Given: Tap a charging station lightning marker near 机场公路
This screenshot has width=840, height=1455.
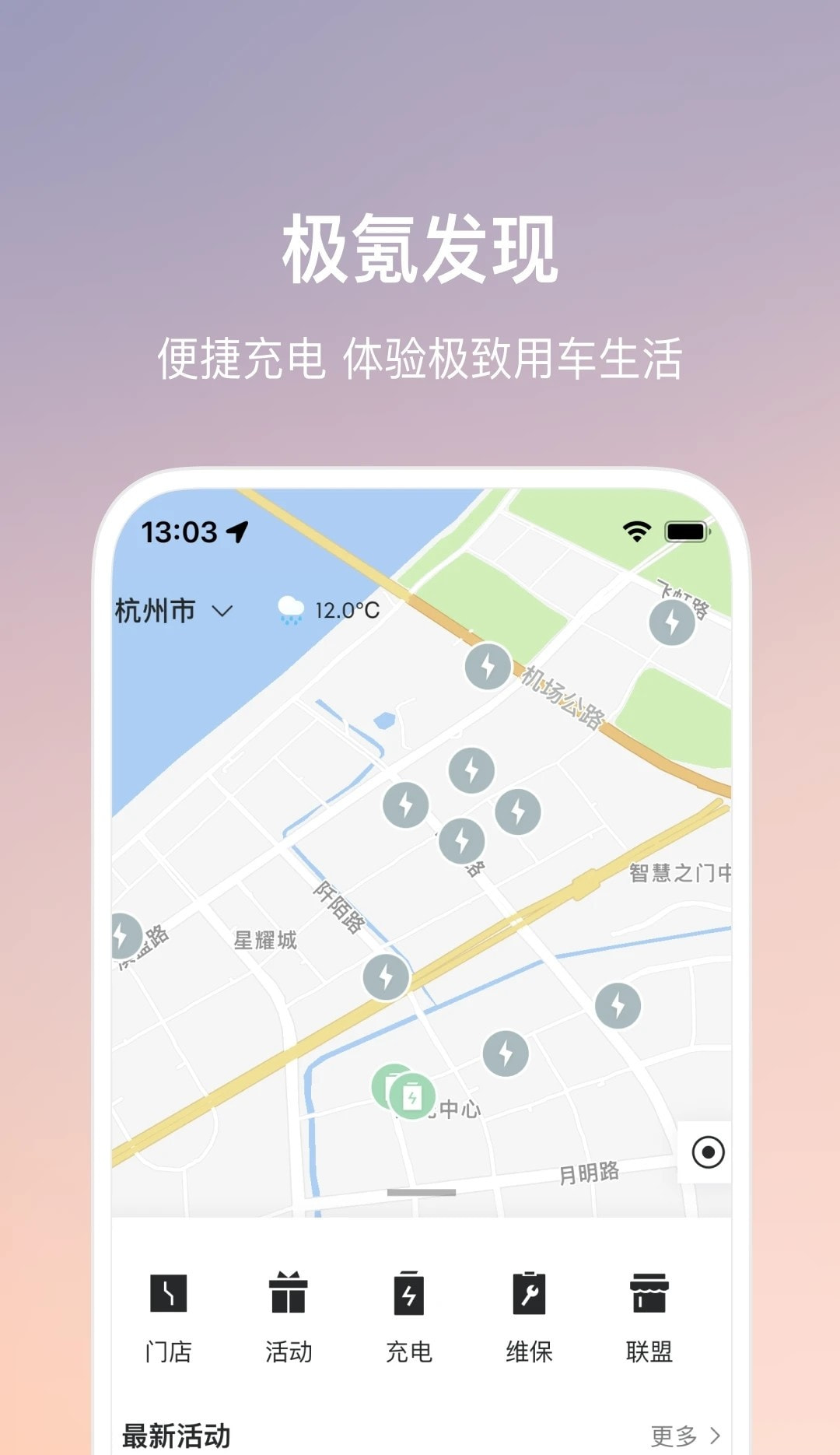Looking at the screenshot, I should click(487, 667).
